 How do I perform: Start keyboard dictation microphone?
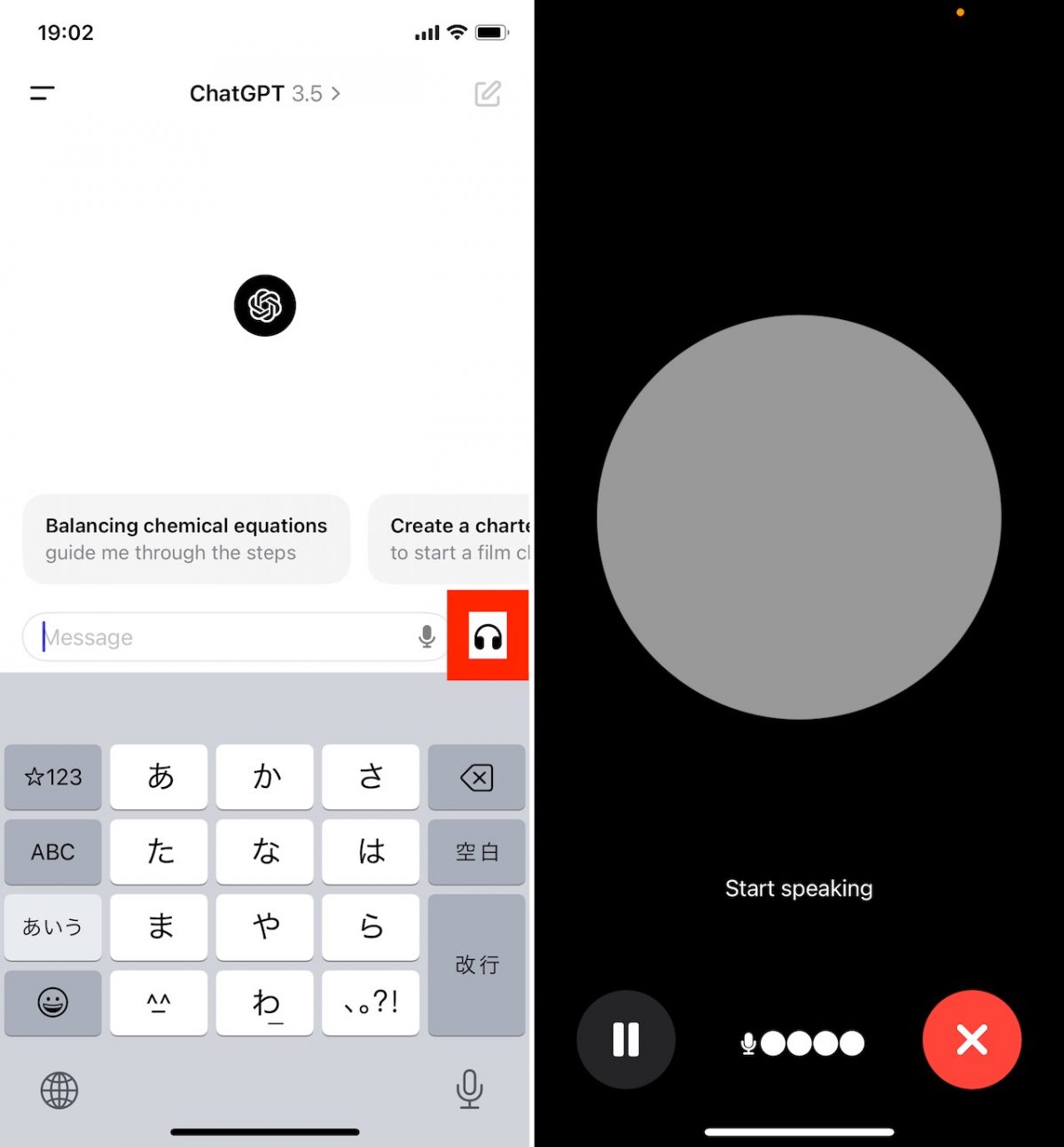point(469,1088)
